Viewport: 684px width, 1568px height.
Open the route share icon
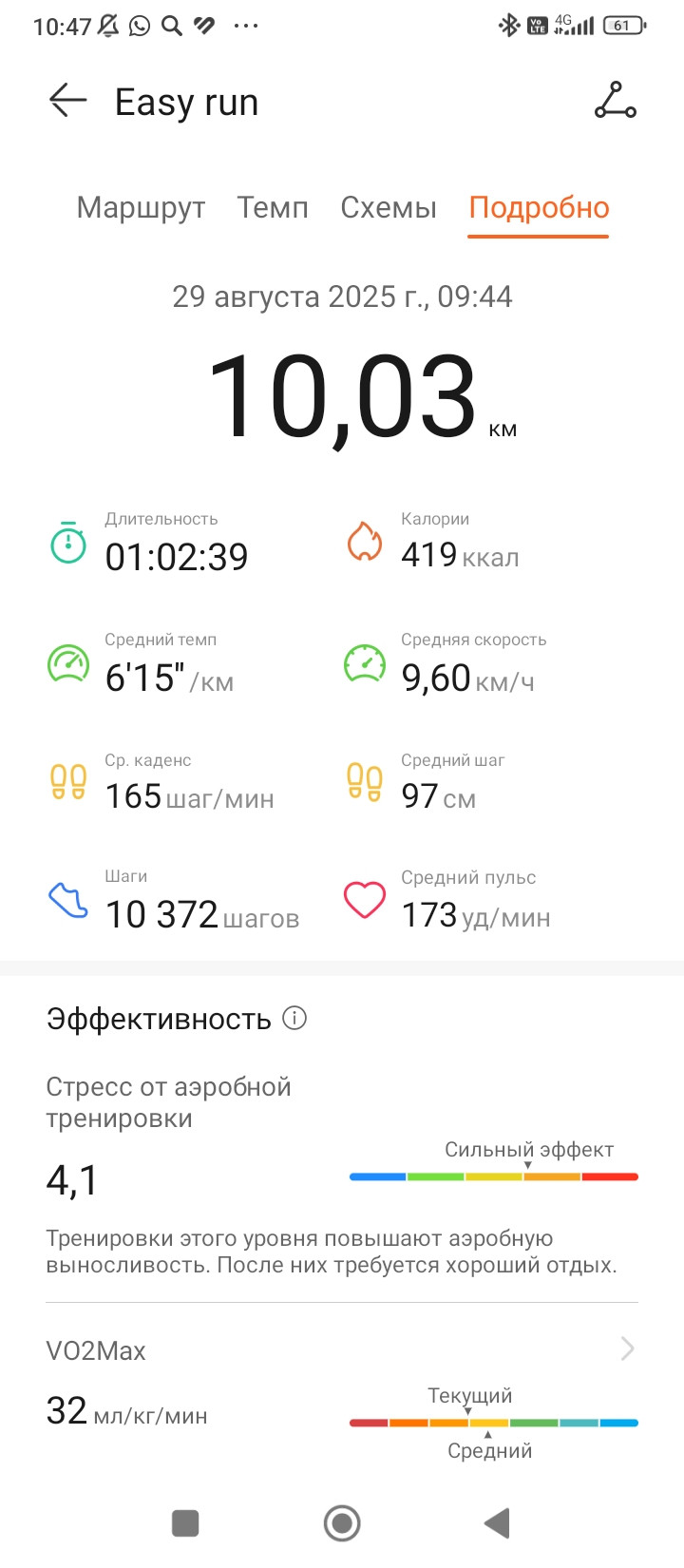pyautogui.click(x=616, y=100)
